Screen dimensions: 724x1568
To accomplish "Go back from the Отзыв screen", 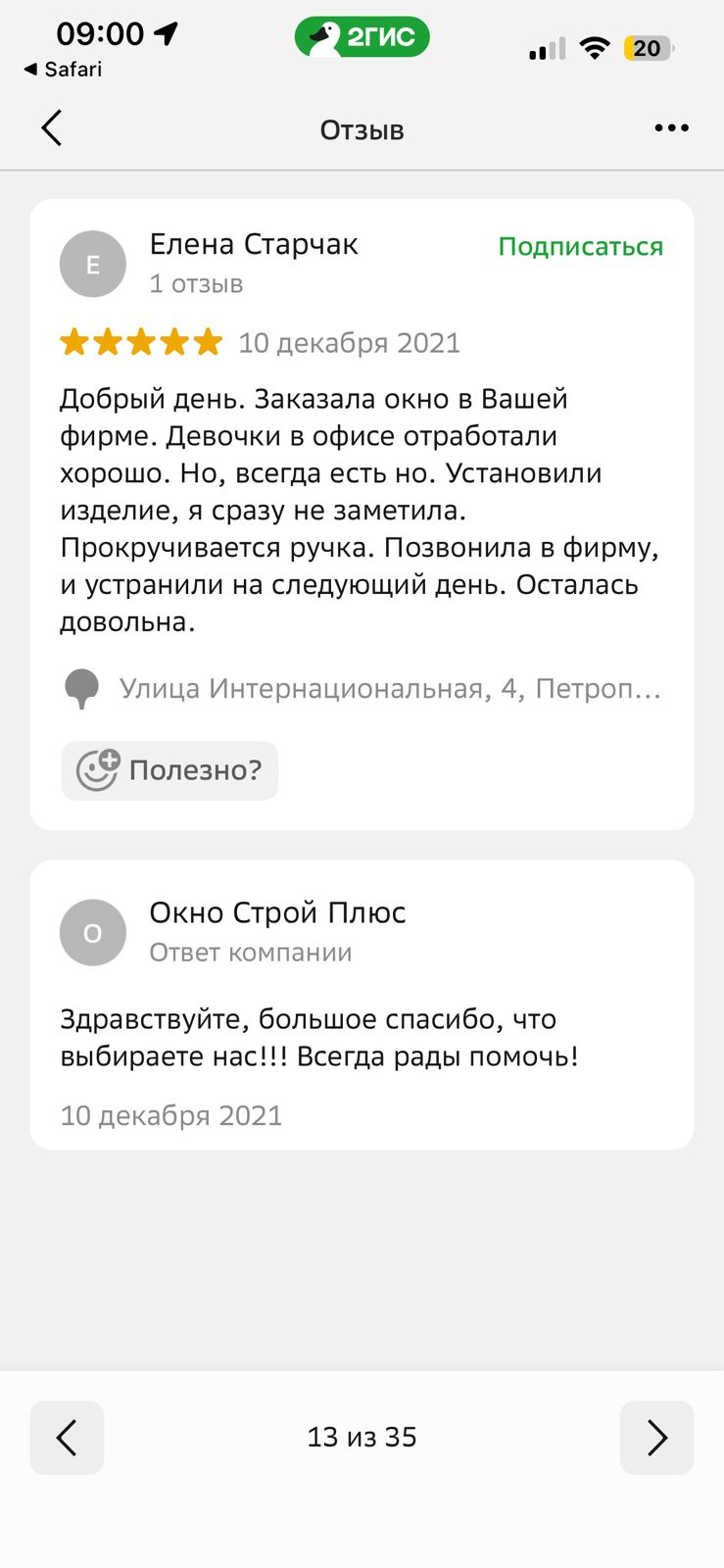I will click(52, 128).
